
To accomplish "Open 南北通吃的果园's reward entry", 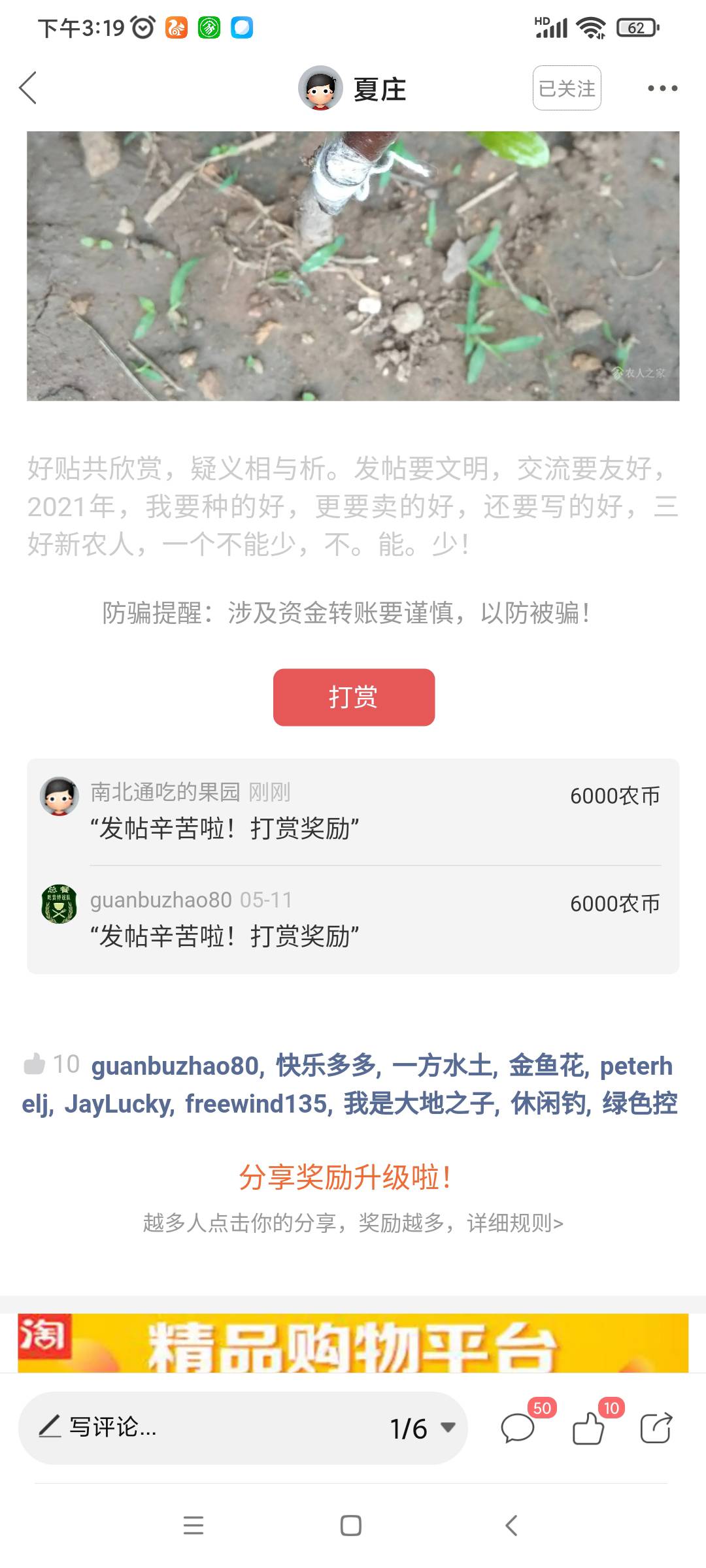I will (x=353, y=811).
